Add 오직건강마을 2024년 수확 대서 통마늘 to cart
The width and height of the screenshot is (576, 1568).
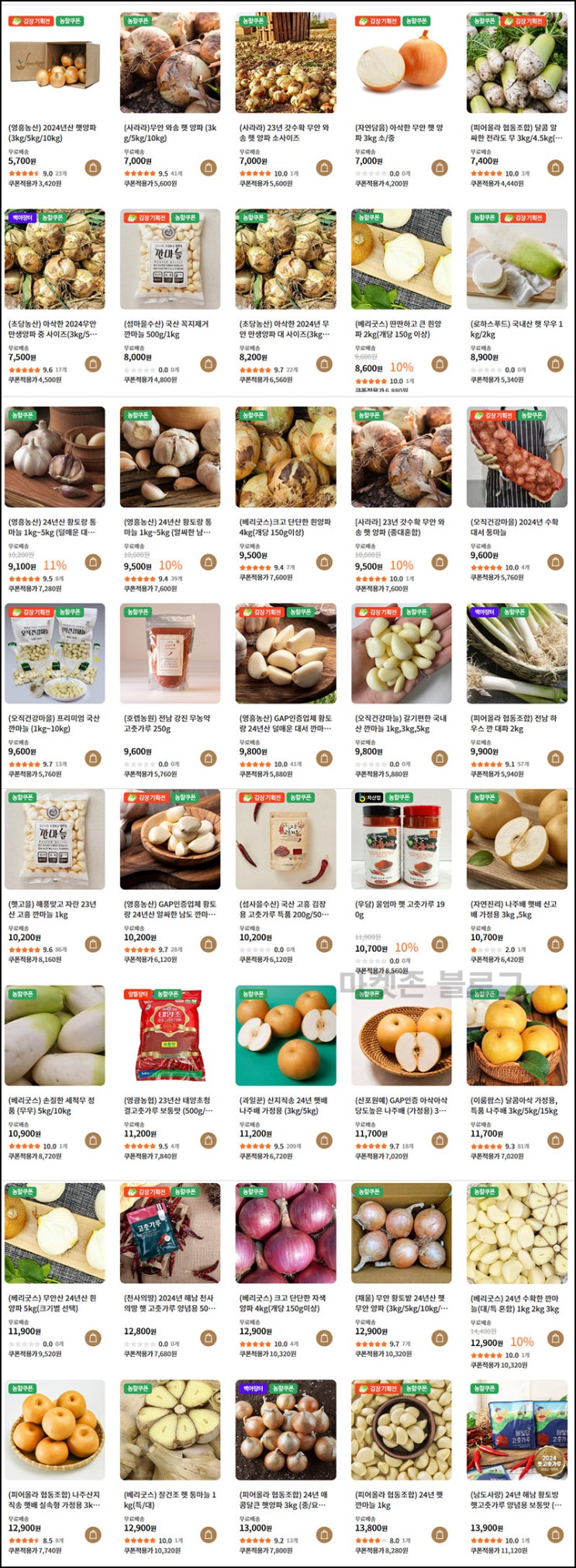(555, 562)
